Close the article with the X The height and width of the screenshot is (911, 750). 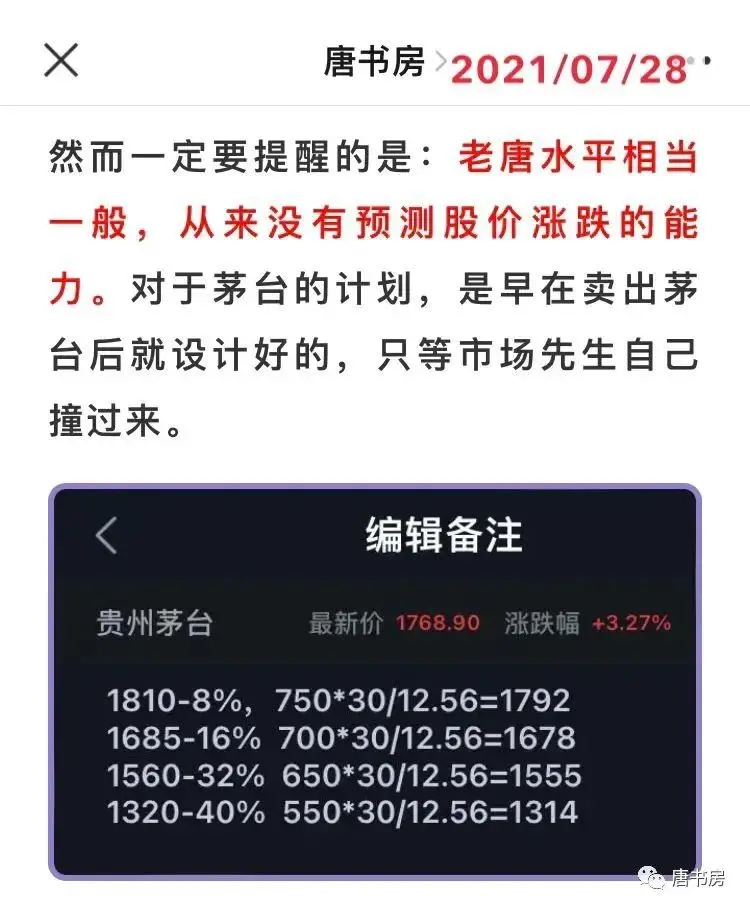tap(61, 61)
